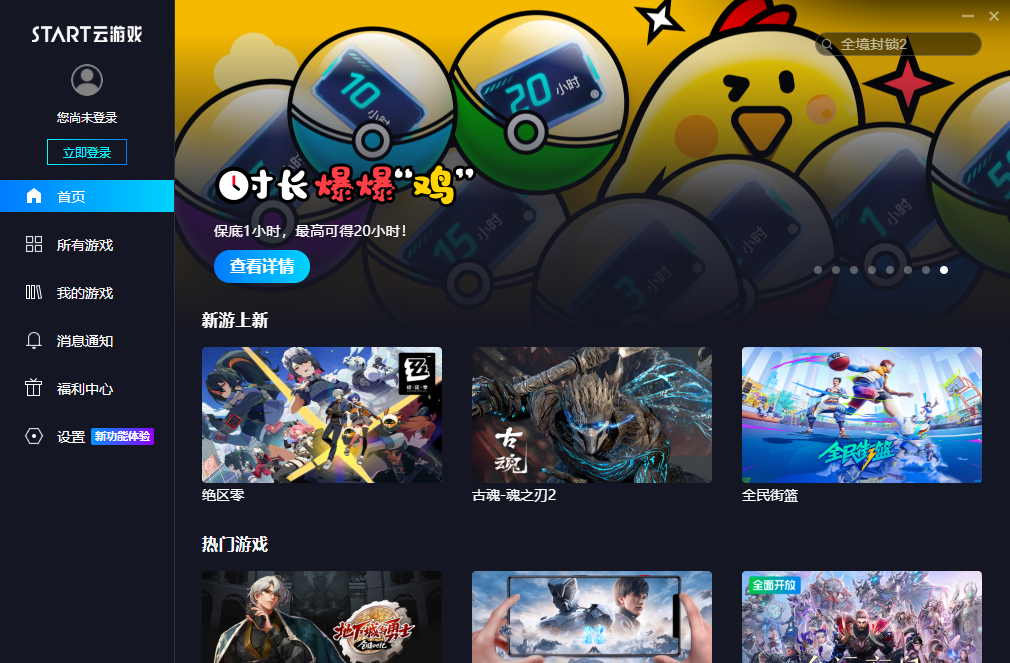Image resolution: width=1010 pixels, height=663 pixels.
Task: Tap 查看详情 on the banner
Action: pyautogui.click(x=262, y=266)
